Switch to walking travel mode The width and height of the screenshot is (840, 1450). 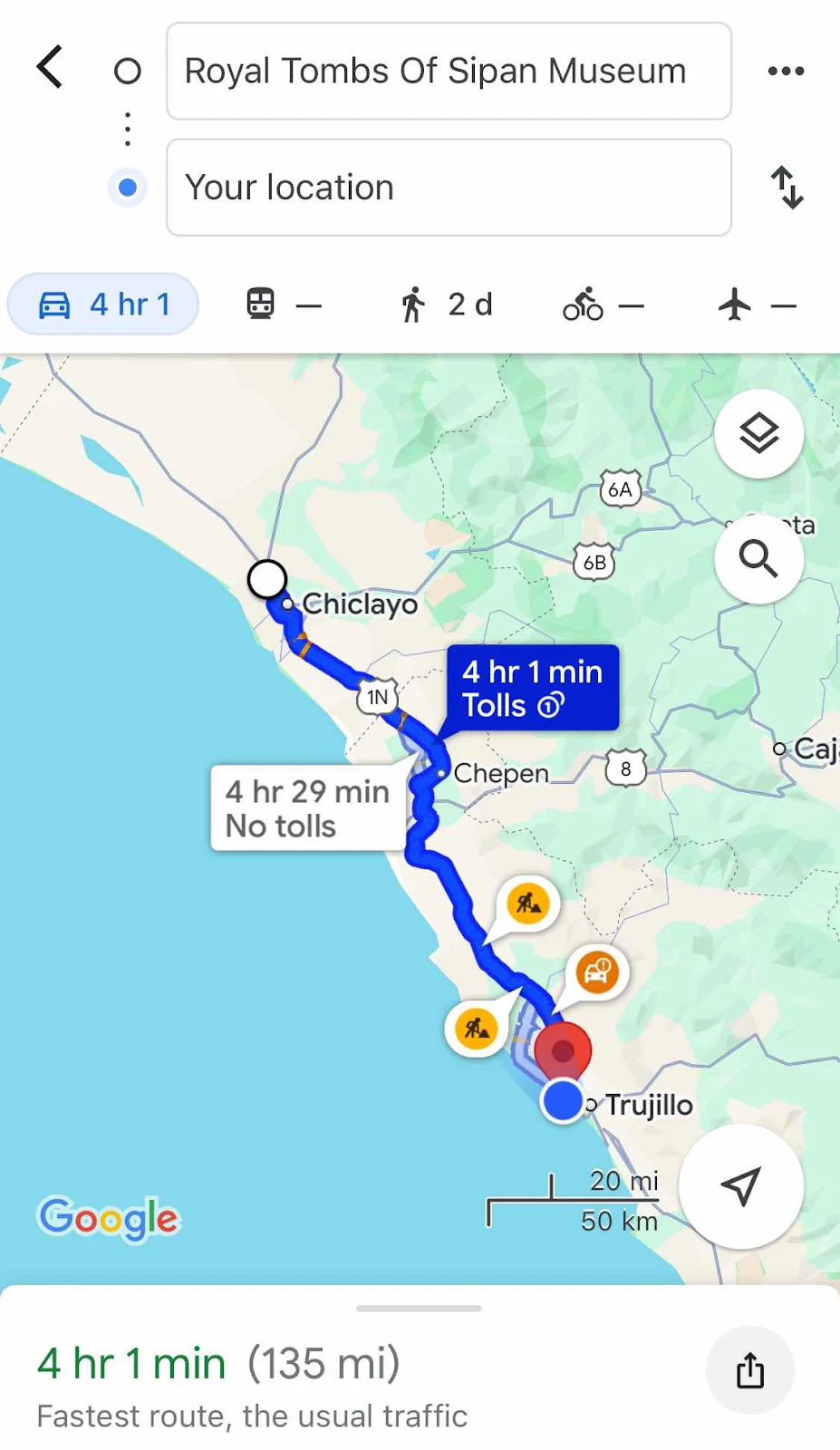tap(446, 304)
